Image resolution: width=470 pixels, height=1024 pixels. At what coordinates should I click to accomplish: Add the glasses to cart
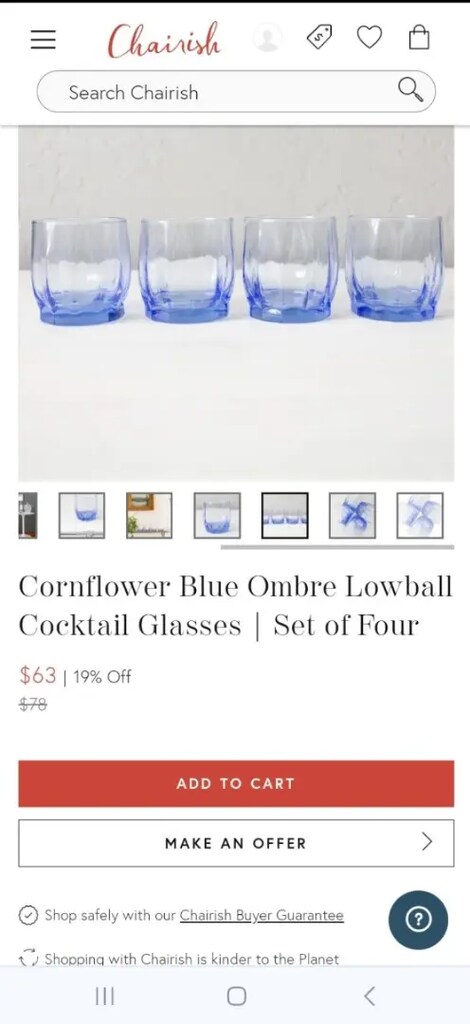pos(236,783)
